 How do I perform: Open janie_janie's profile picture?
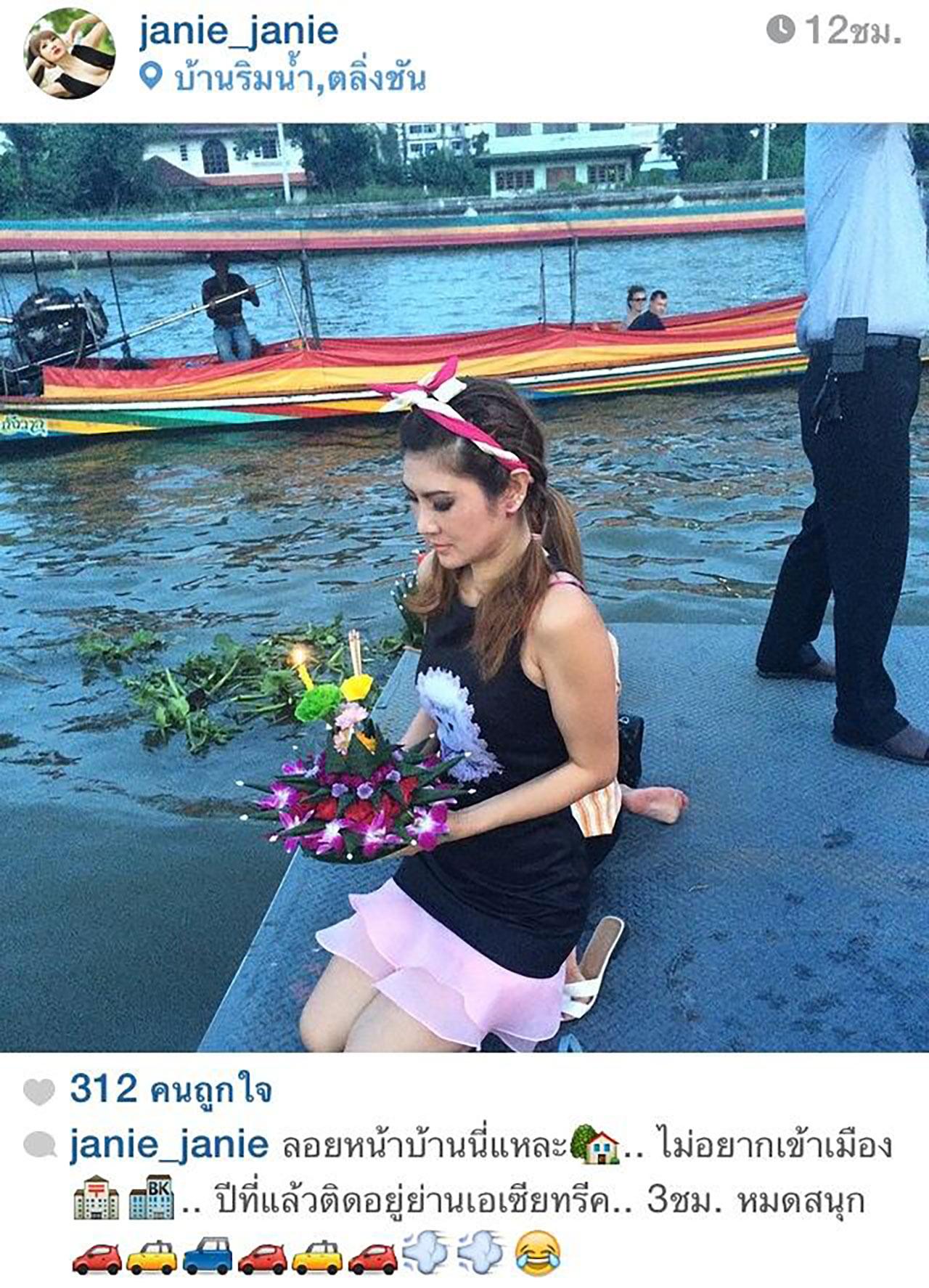70,54
